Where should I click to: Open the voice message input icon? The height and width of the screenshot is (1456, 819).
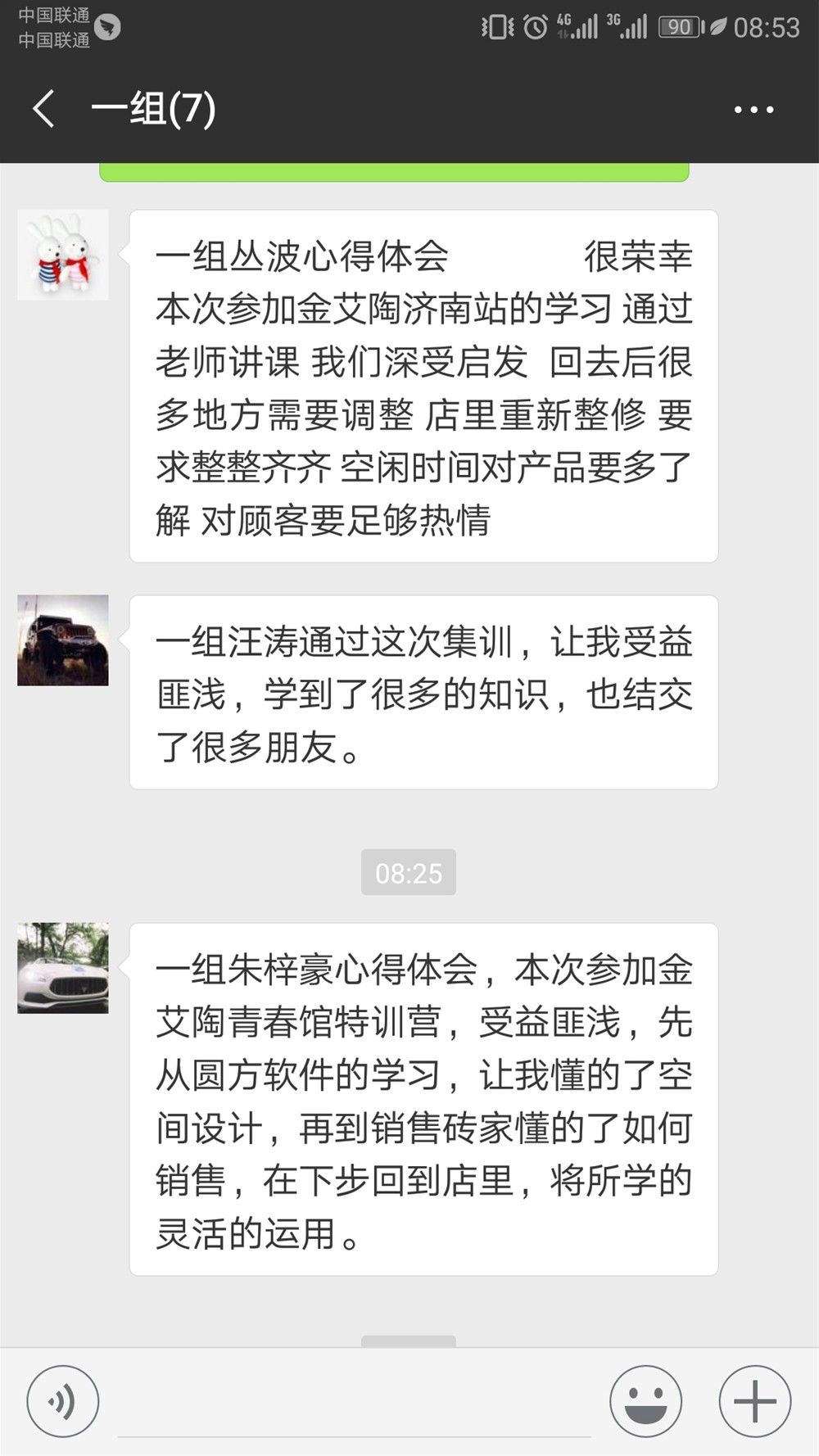[61, 1402]
